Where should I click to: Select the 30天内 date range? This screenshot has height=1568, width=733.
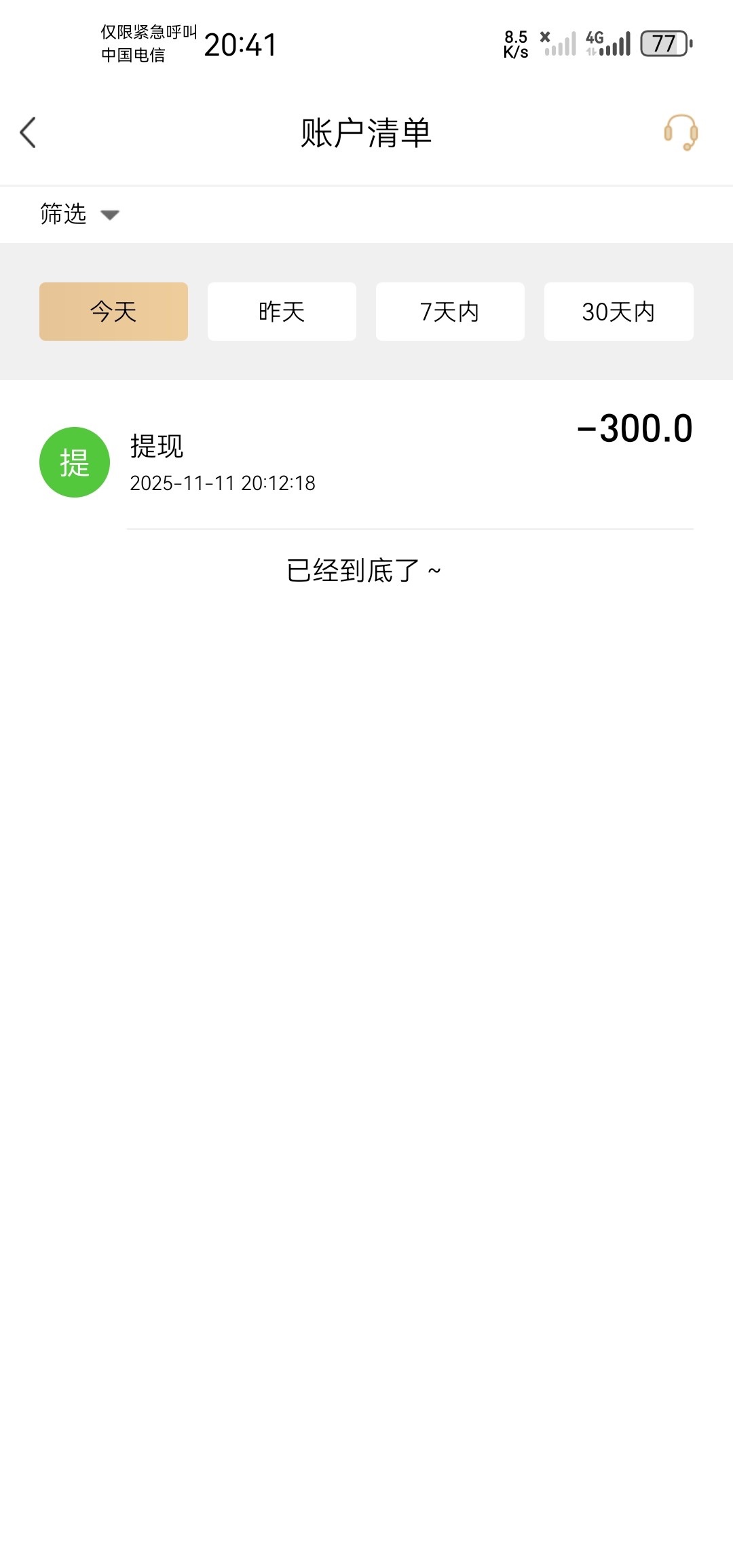tap(618, 311)
